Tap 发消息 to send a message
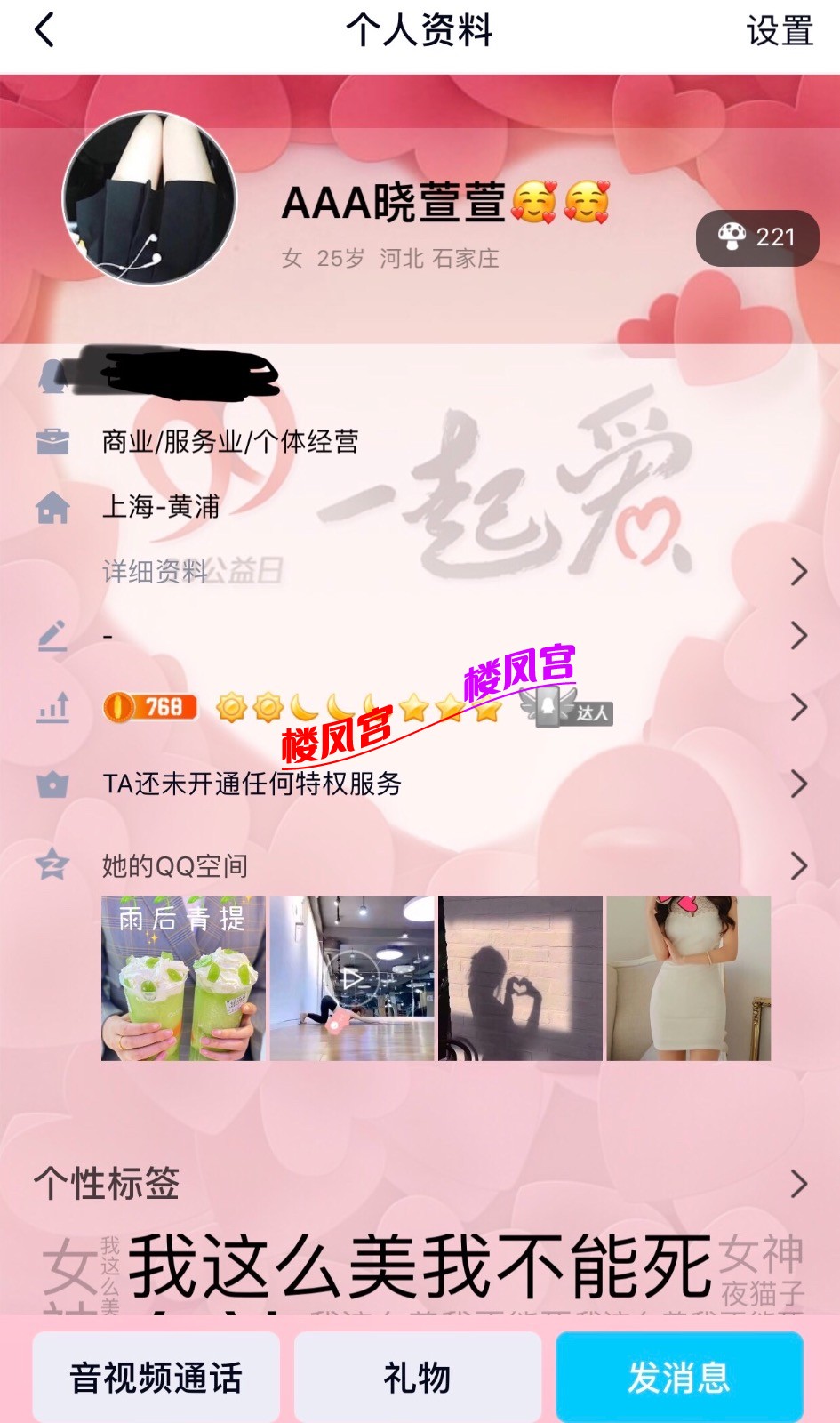The width and height of the screenshot is (840, 1423). click(680, 1377)
